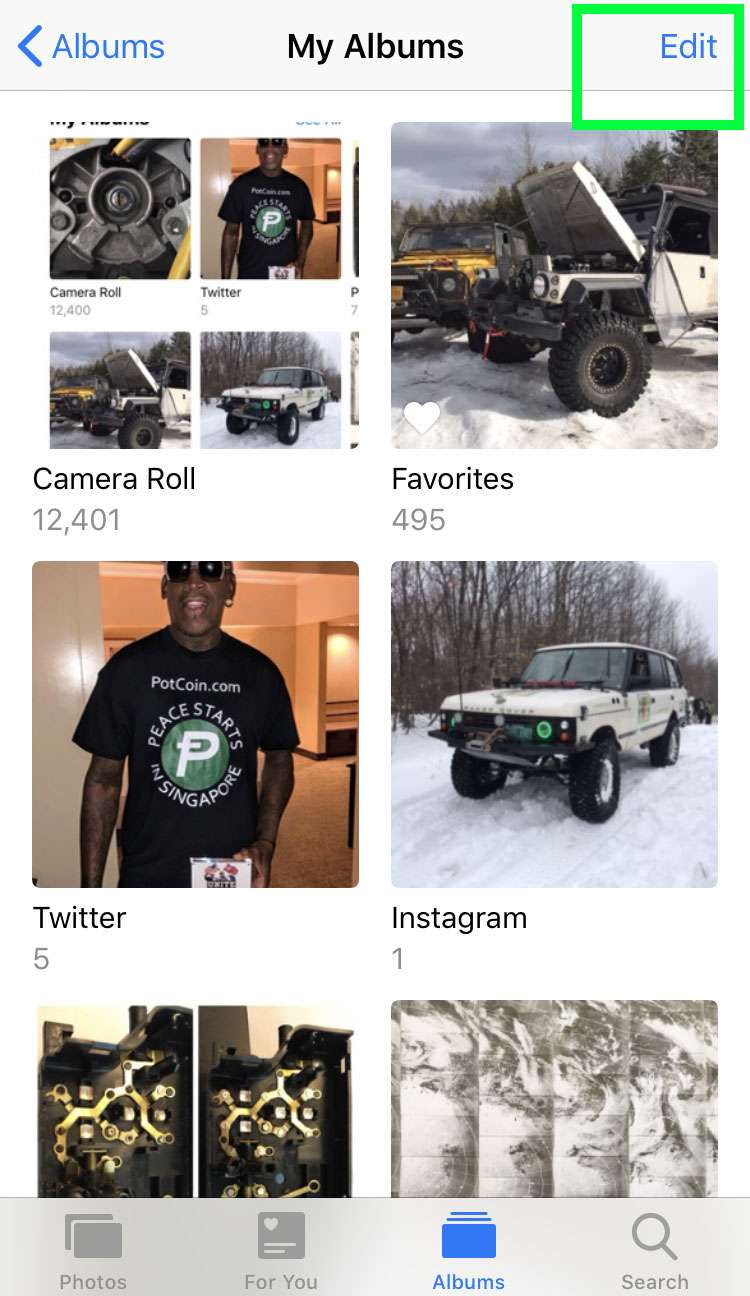Go back to Albums

tap(92, 47)
